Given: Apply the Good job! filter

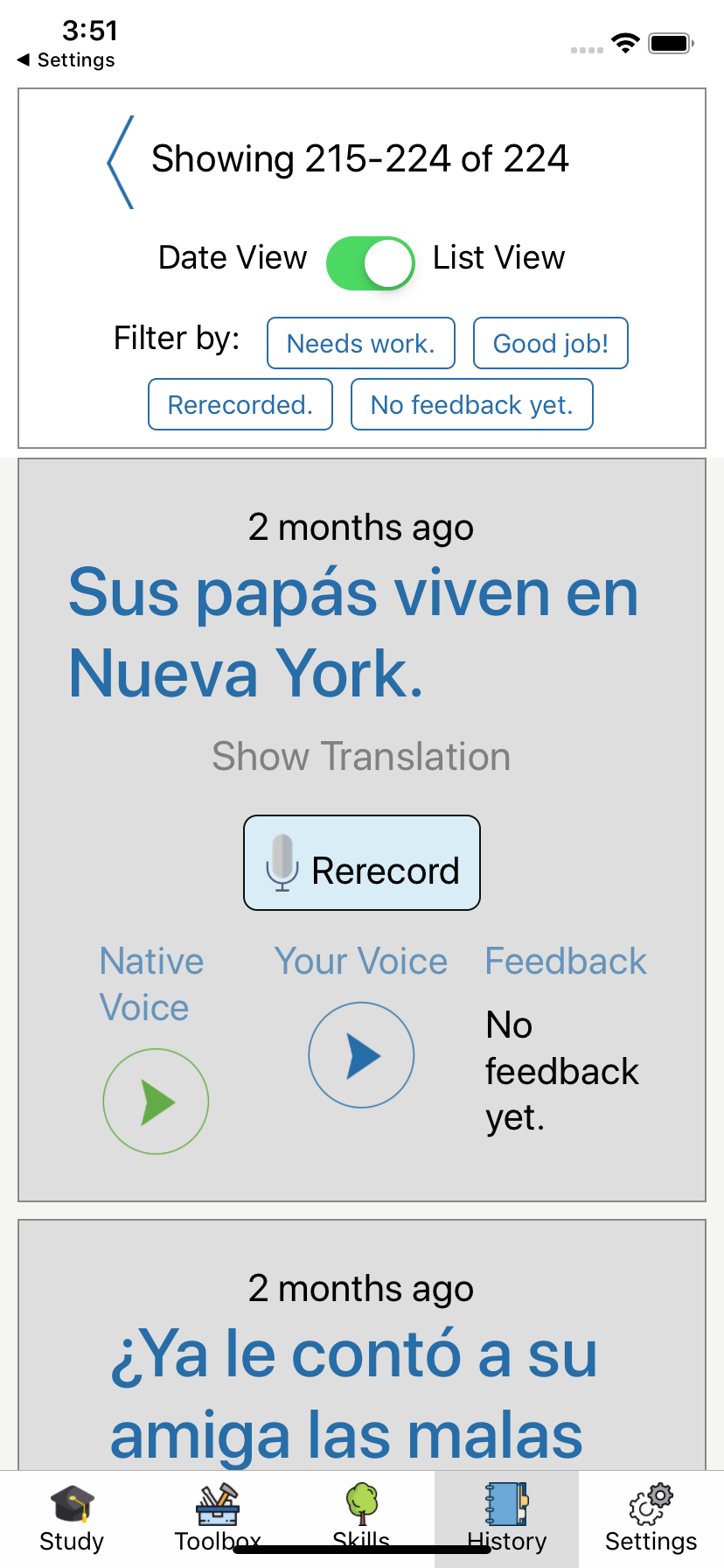Looking at the screenshot, I should (x=550, y=343).
